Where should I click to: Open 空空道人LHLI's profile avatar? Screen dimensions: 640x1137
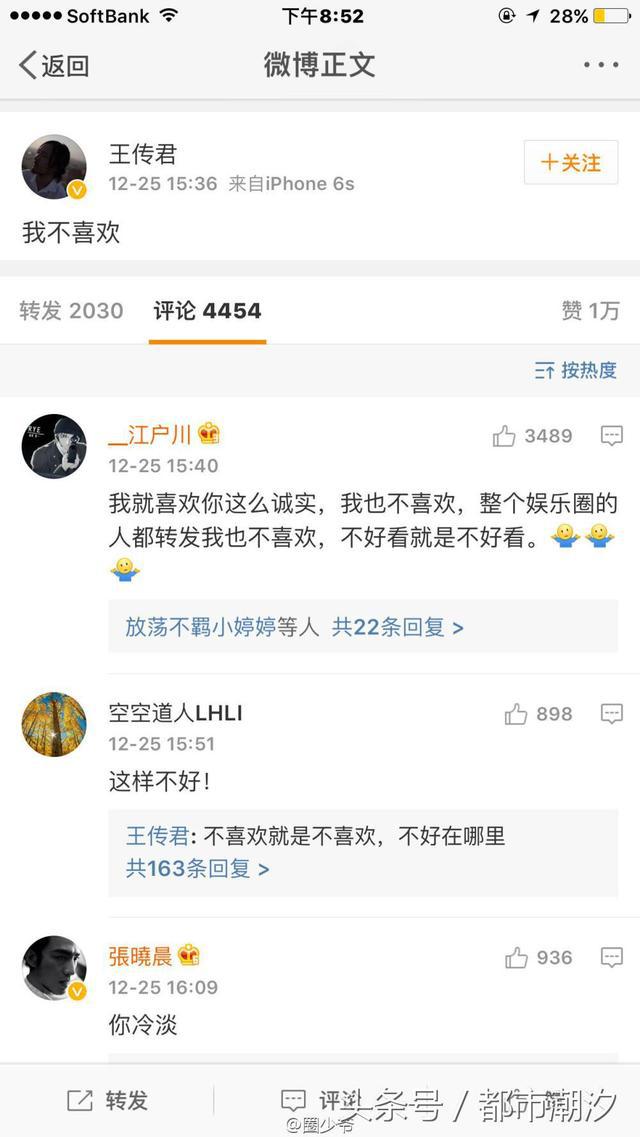[54, 724]
